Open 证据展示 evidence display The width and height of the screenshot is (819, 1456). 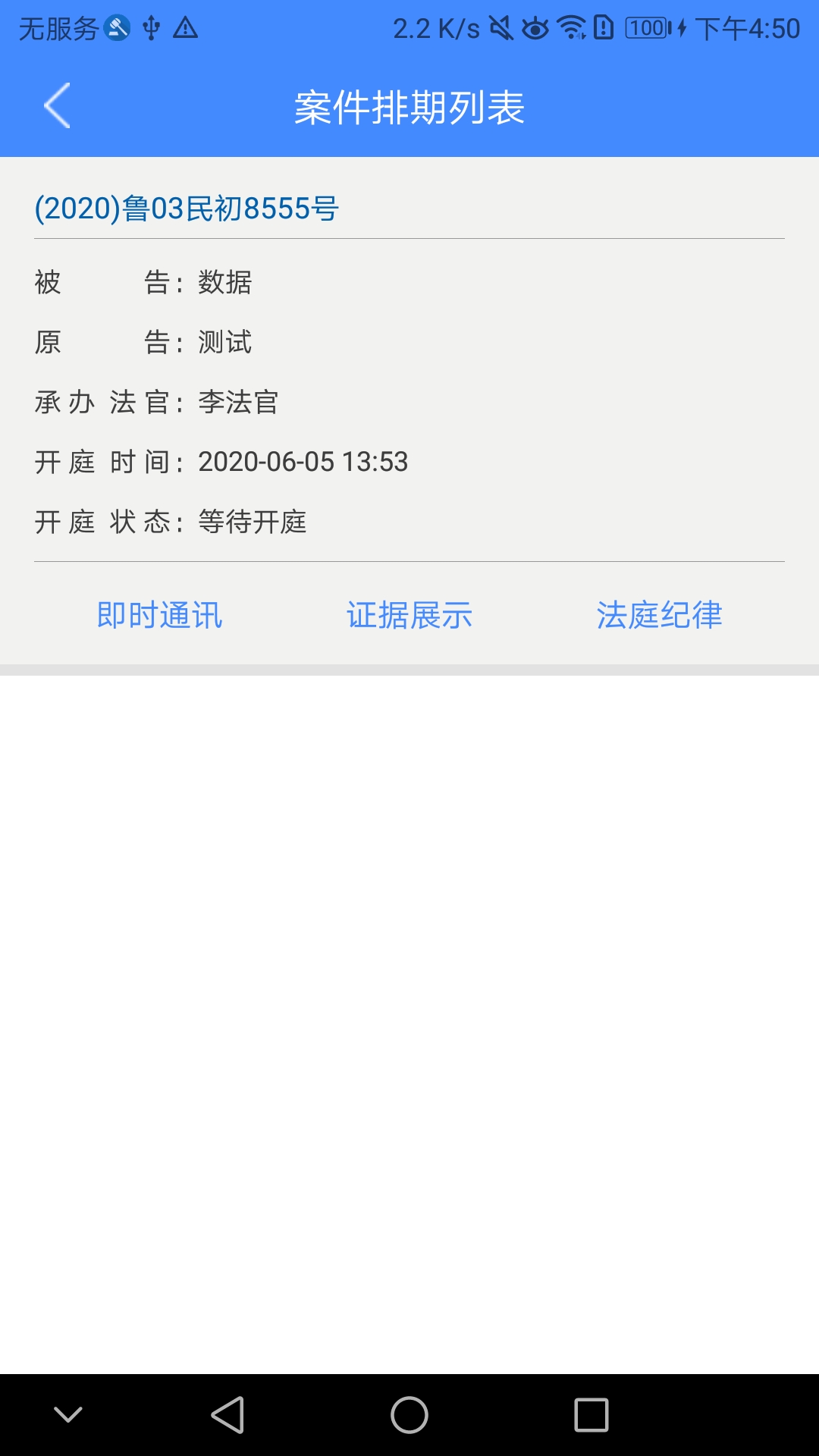[x=409, y=616]
